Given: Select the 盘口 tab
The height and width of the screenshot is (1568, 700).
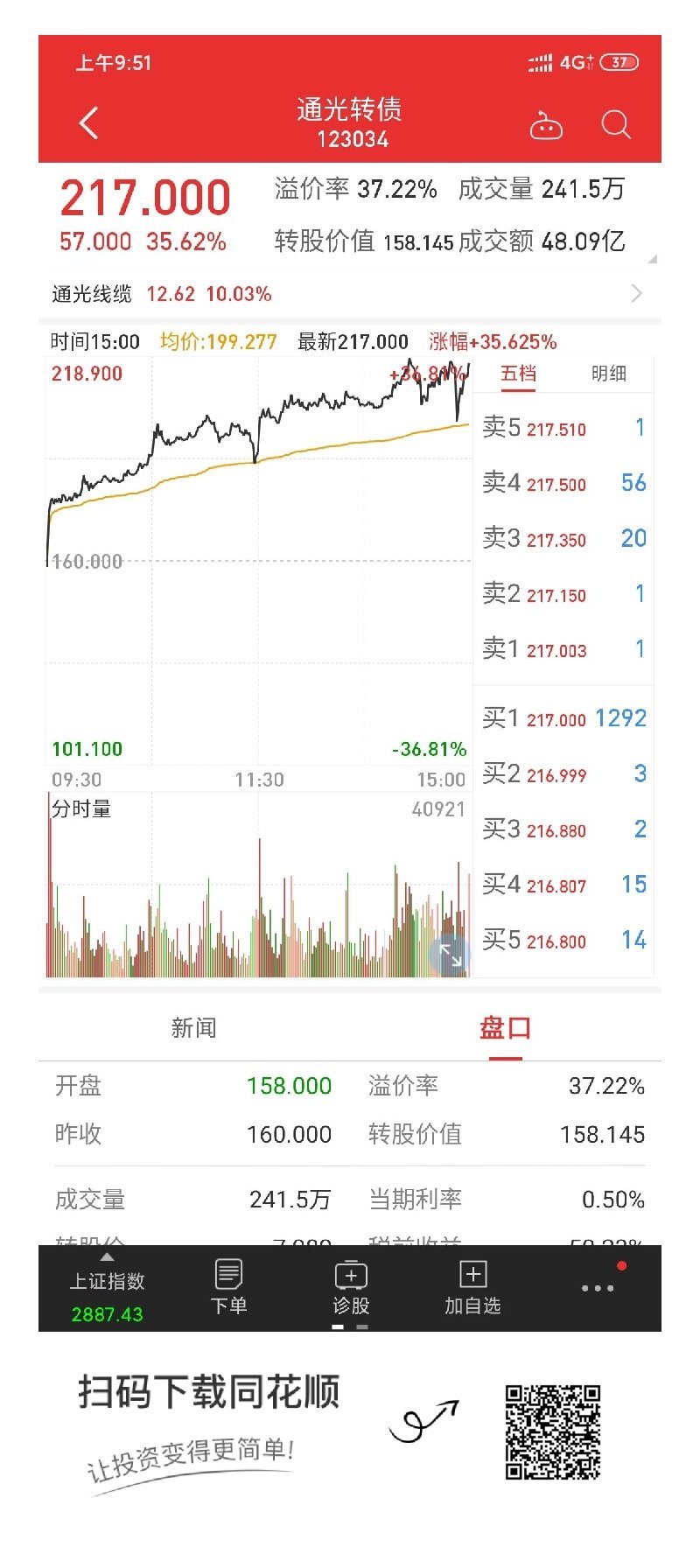Looking at the screenshot, I should point(505,1027).
